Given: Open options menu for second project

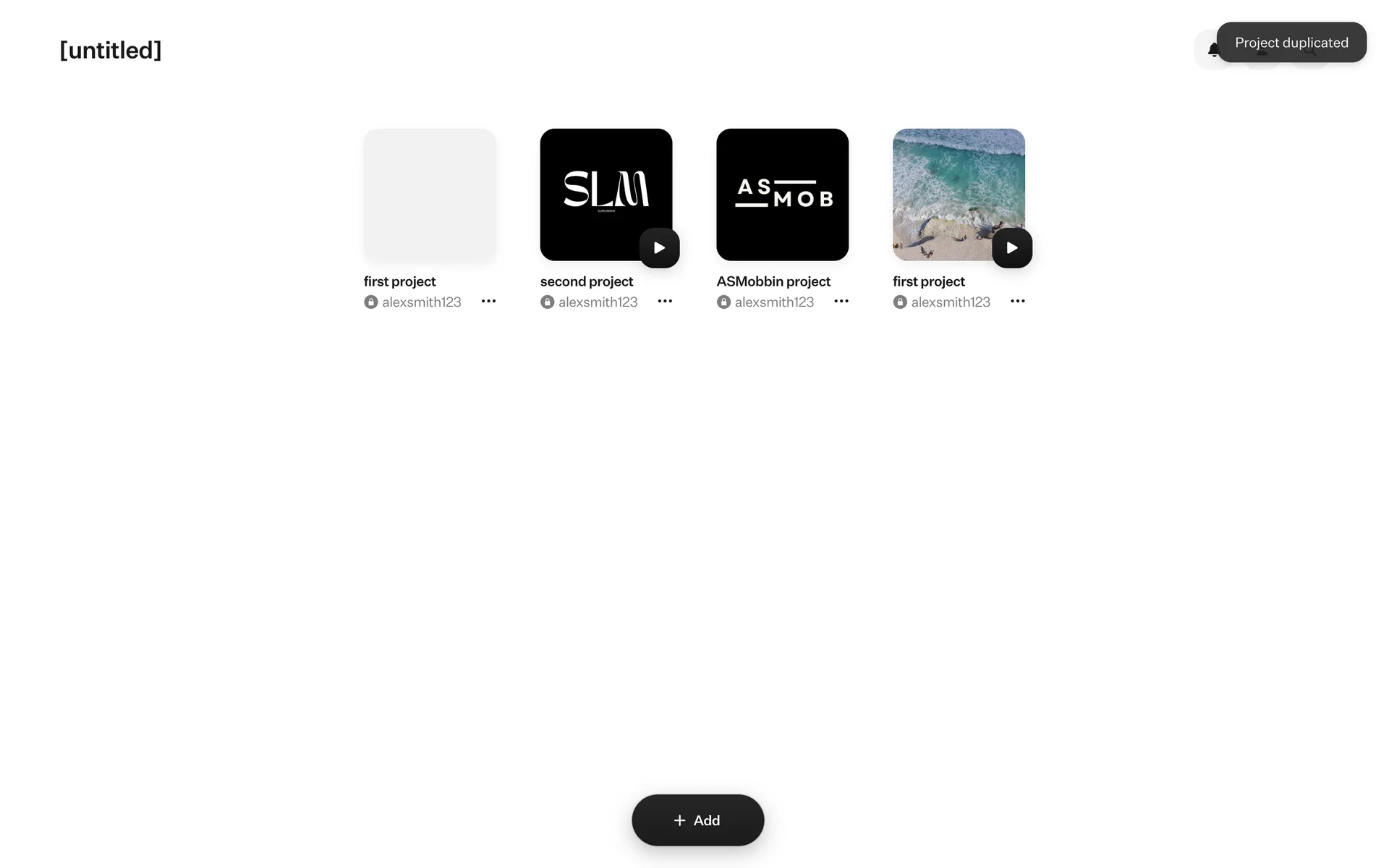Looking at the screenshot, I should (665, 301).
